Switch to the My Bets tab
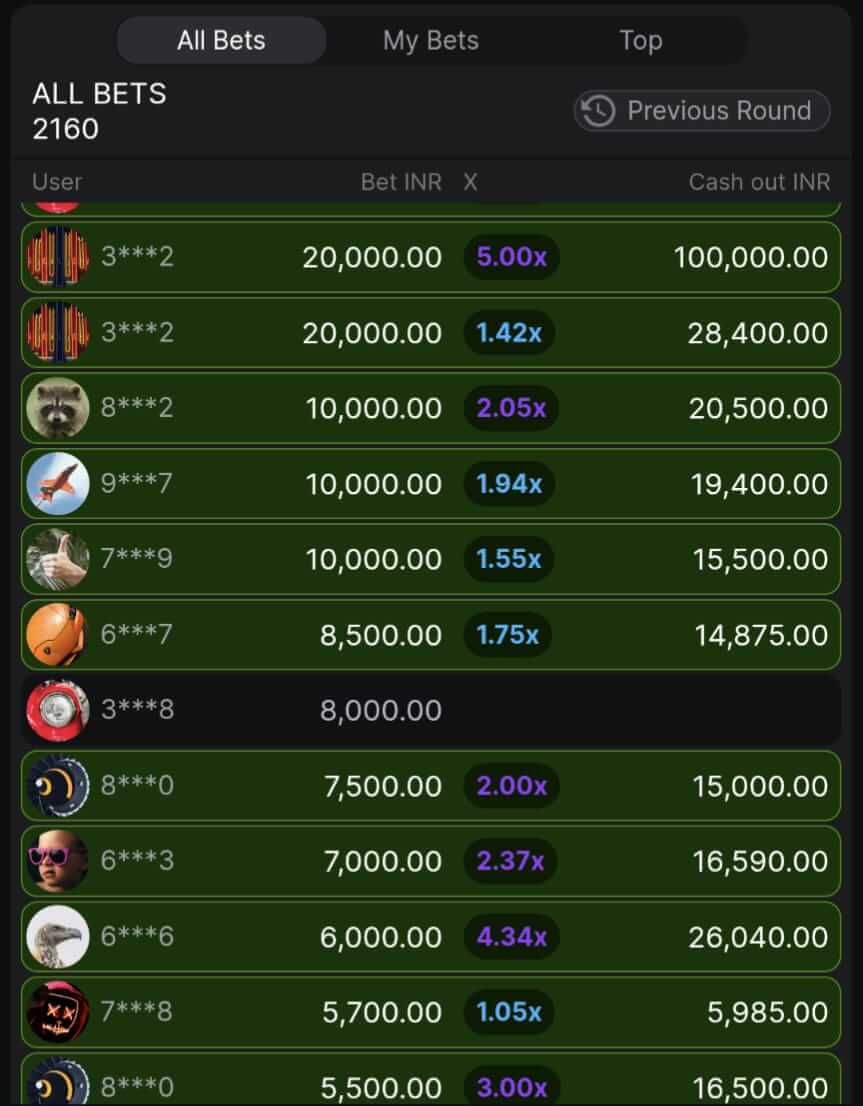Screen dimensions: 863x1106 pyautogui.click(x=430, y=41)
